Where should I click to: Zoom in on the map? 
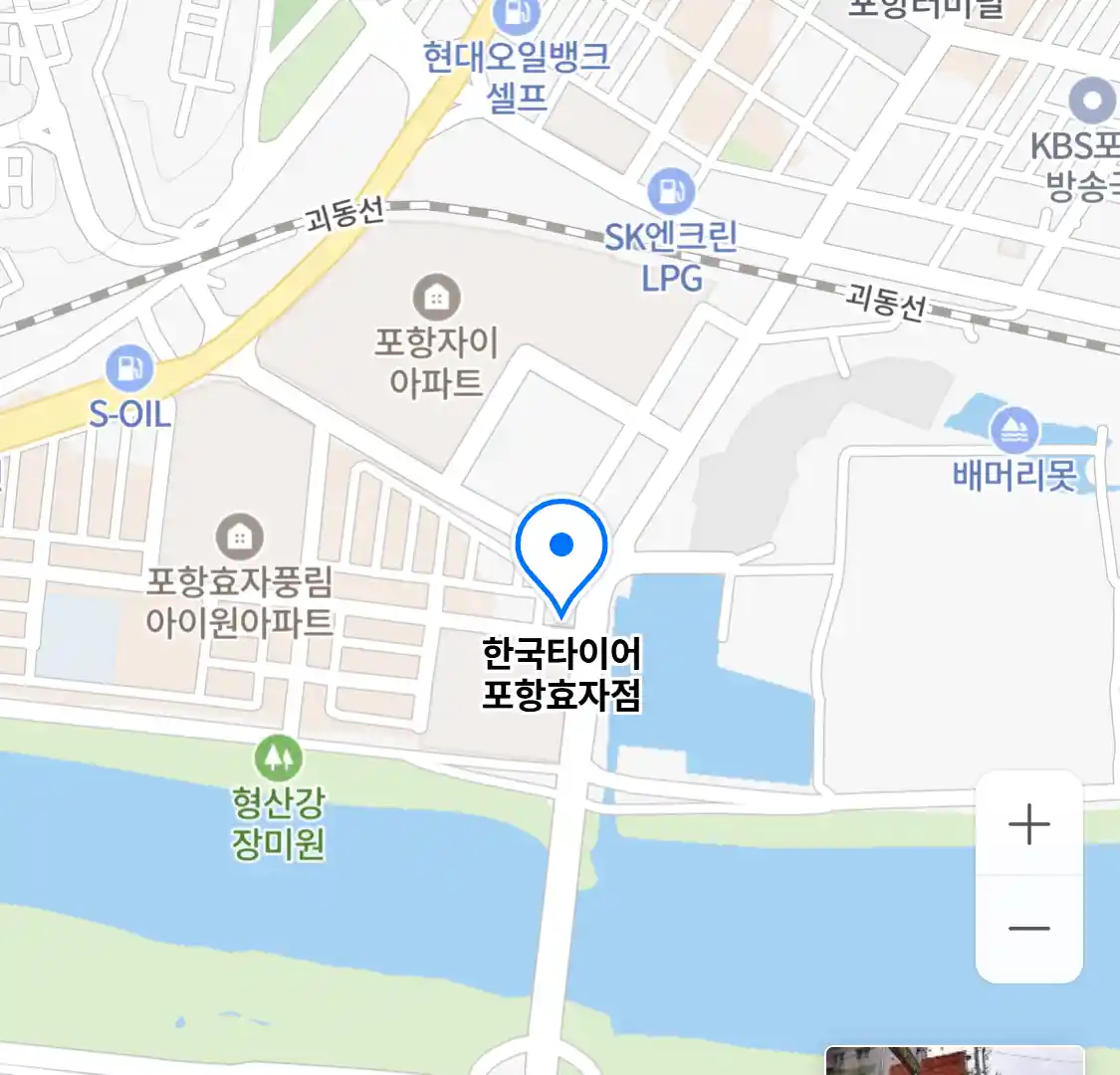coord(1028,824)
